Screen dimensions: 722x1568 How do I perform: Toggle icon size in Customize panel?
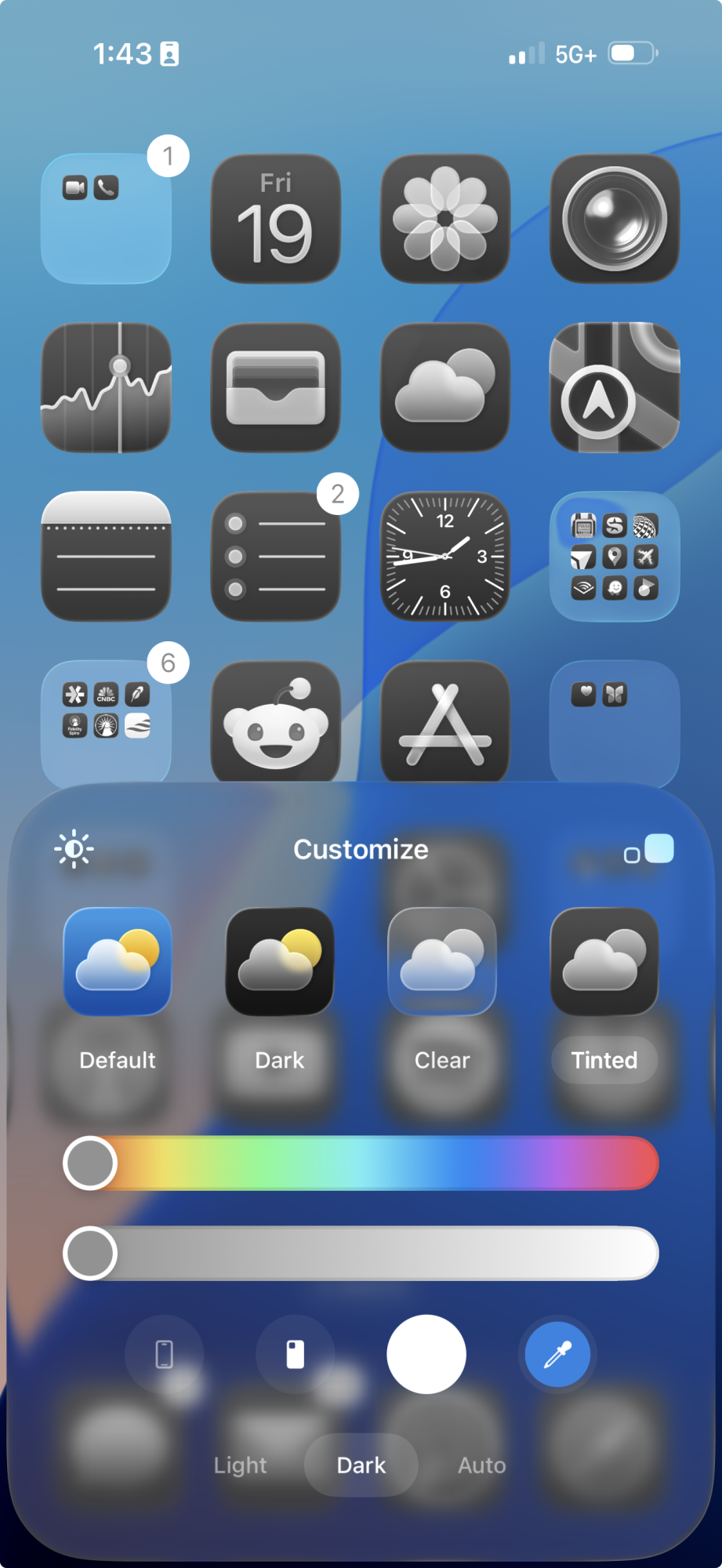pos(649,850)
